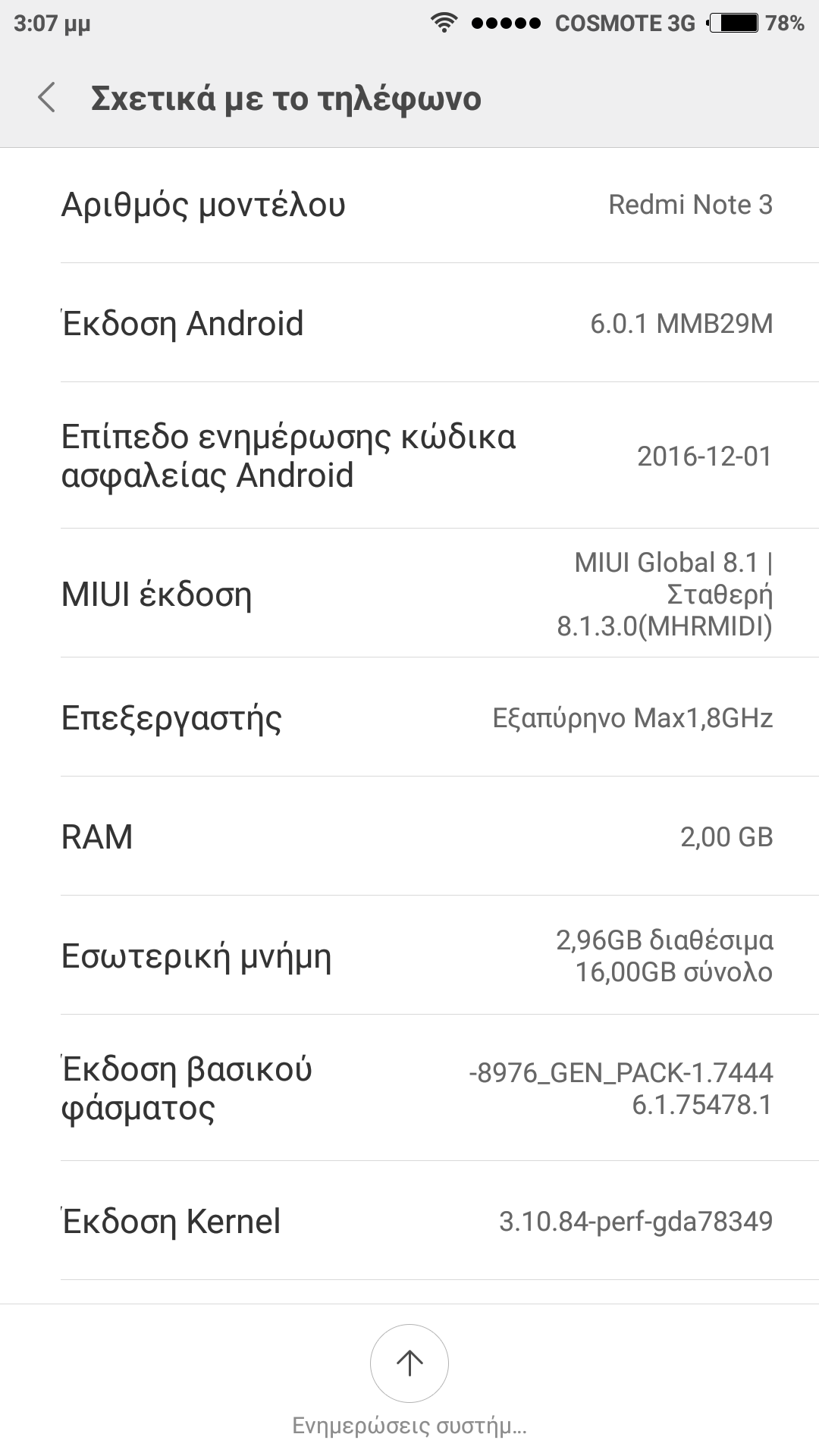This screenshot has height=1456, width=819.
Task: Tap the MIUI έκδοση row
Action: pos(409,594)
